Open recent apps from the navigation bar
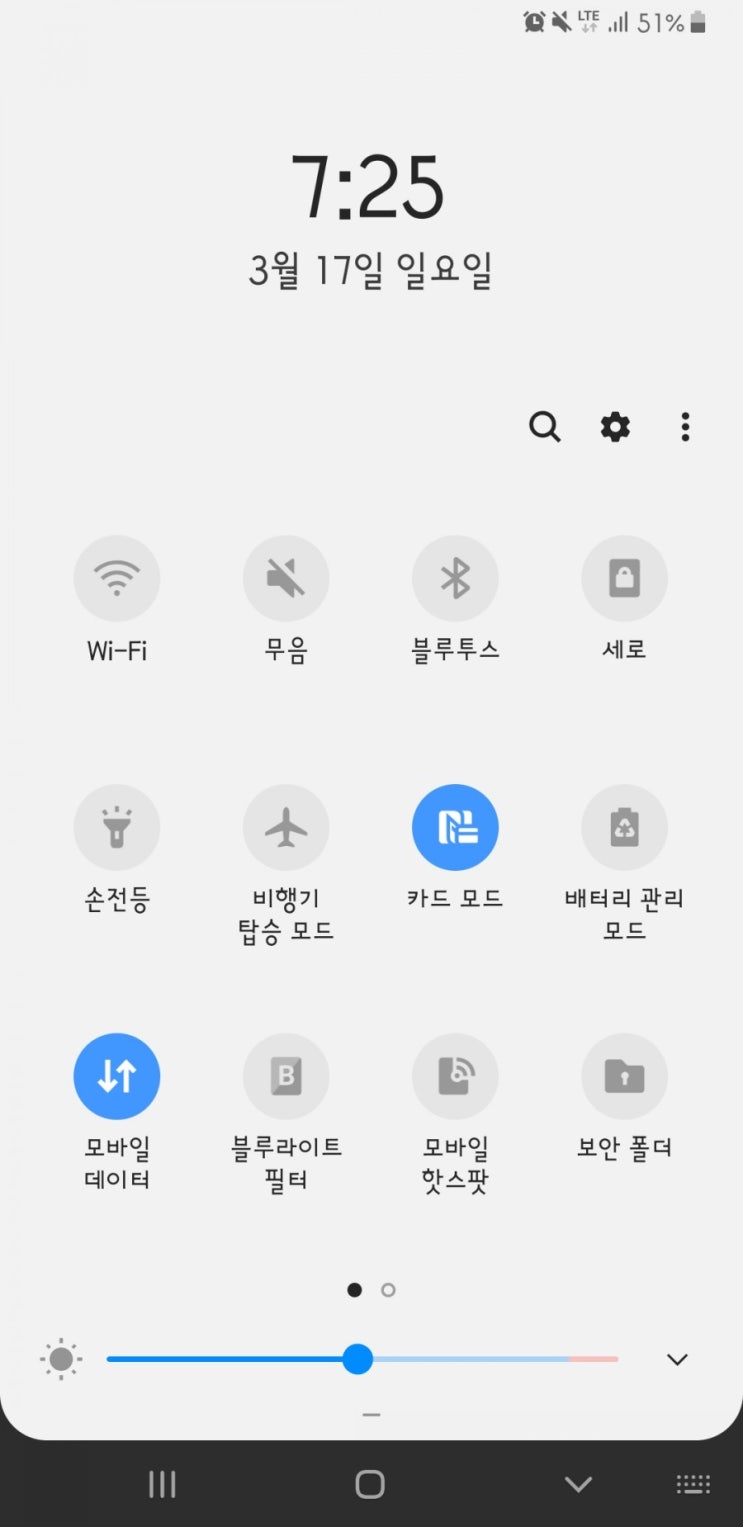743x1527 pixels. tap(162, 1484)
